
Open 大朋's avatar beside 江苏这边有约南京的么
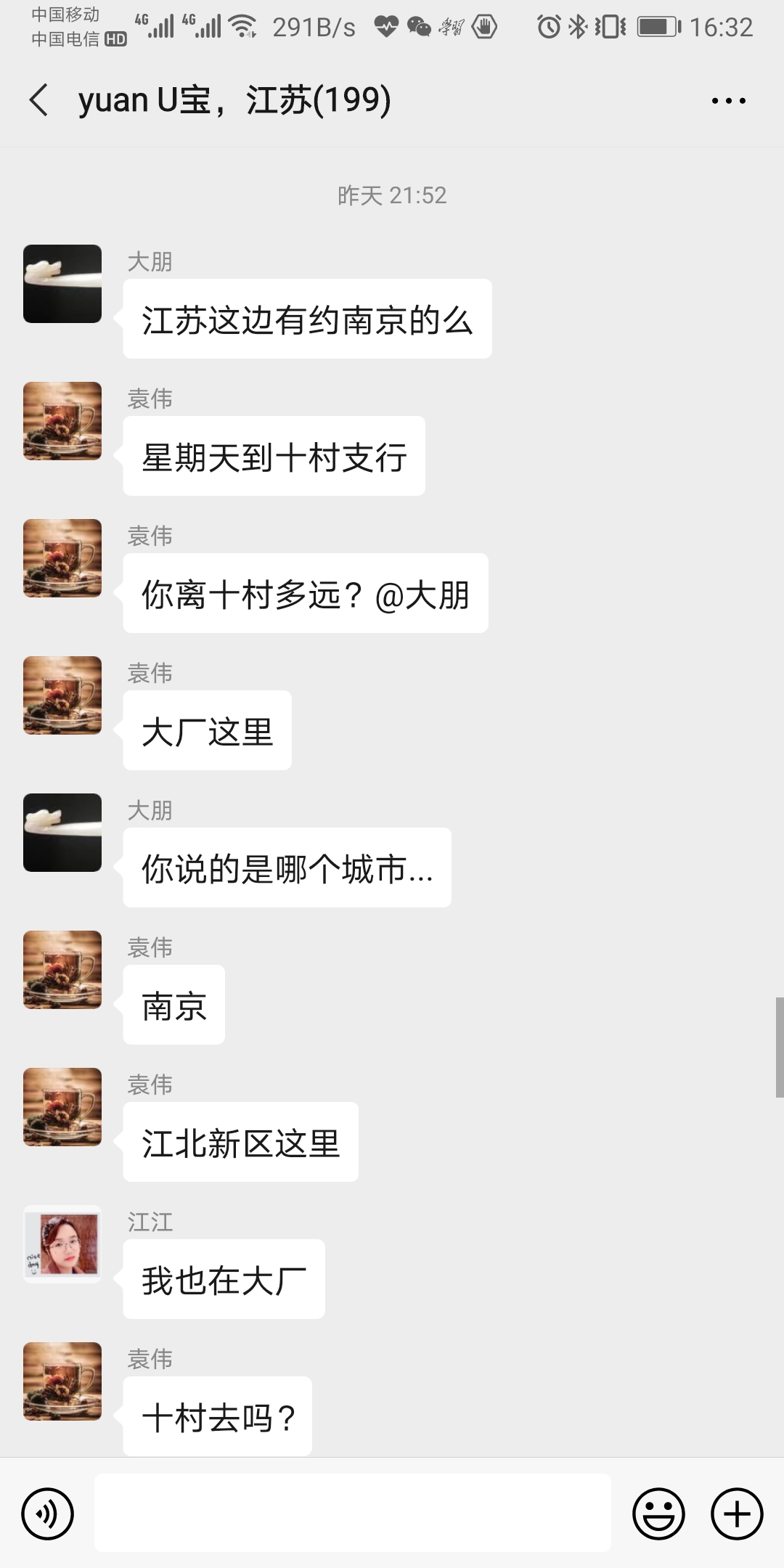62,284
